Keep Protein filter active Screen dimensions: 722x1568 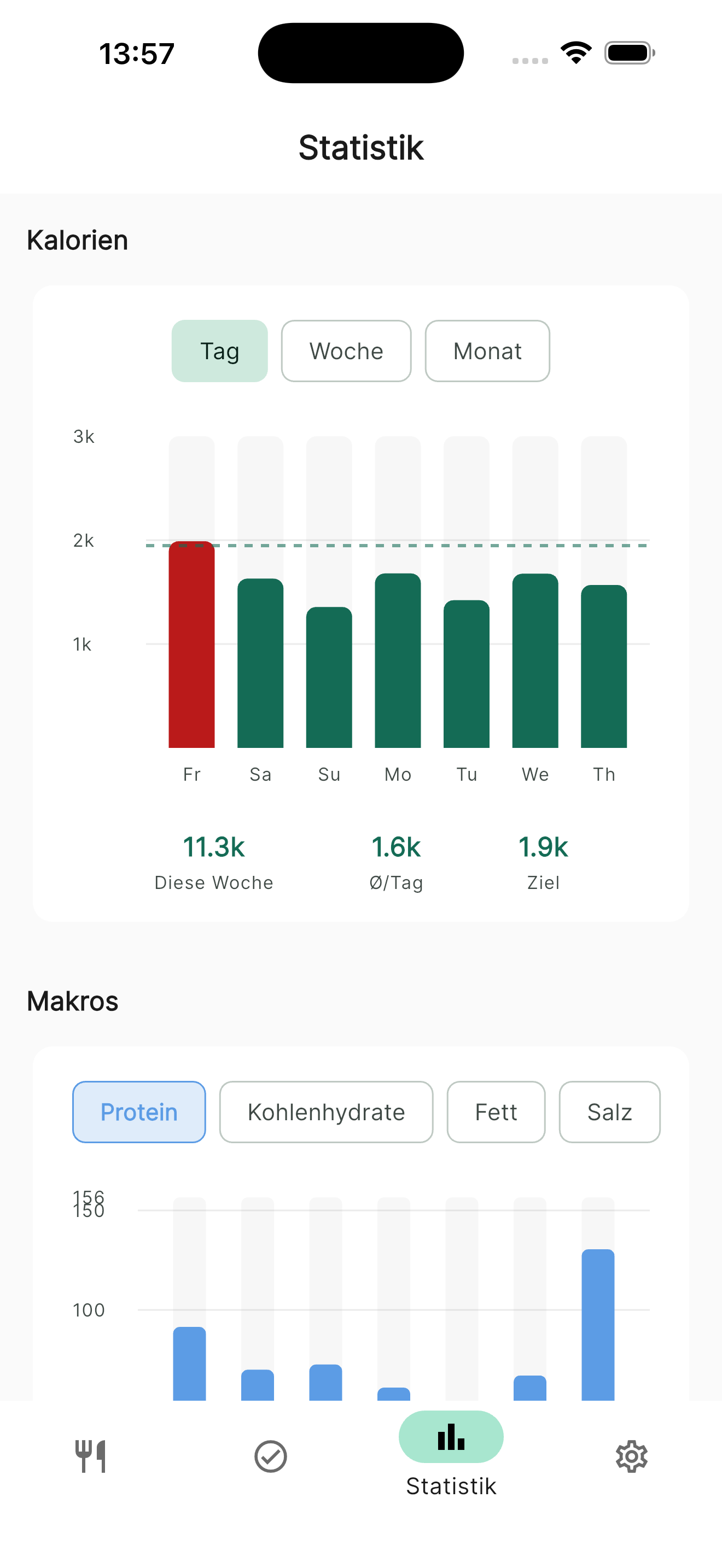pos(139,1111)
